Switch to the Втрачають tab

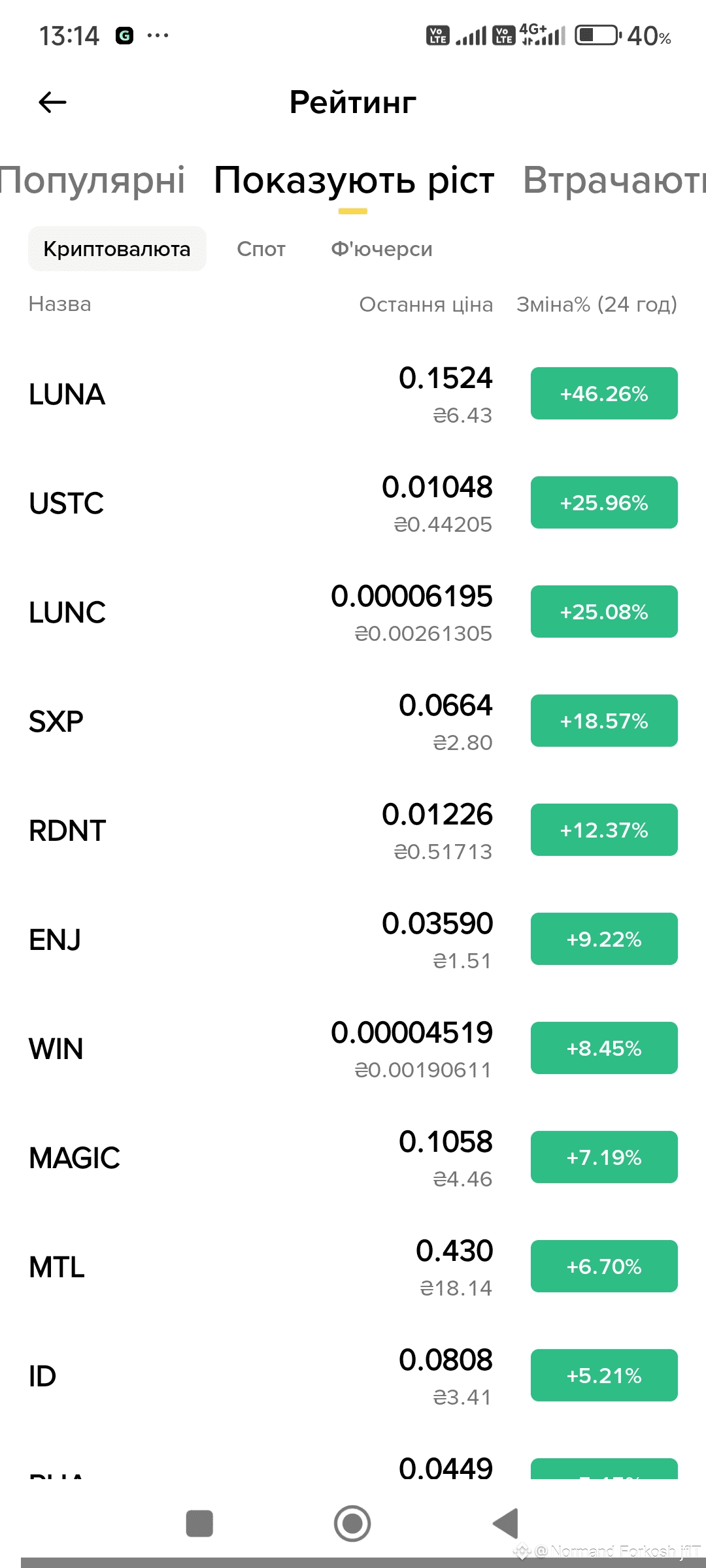613,181
